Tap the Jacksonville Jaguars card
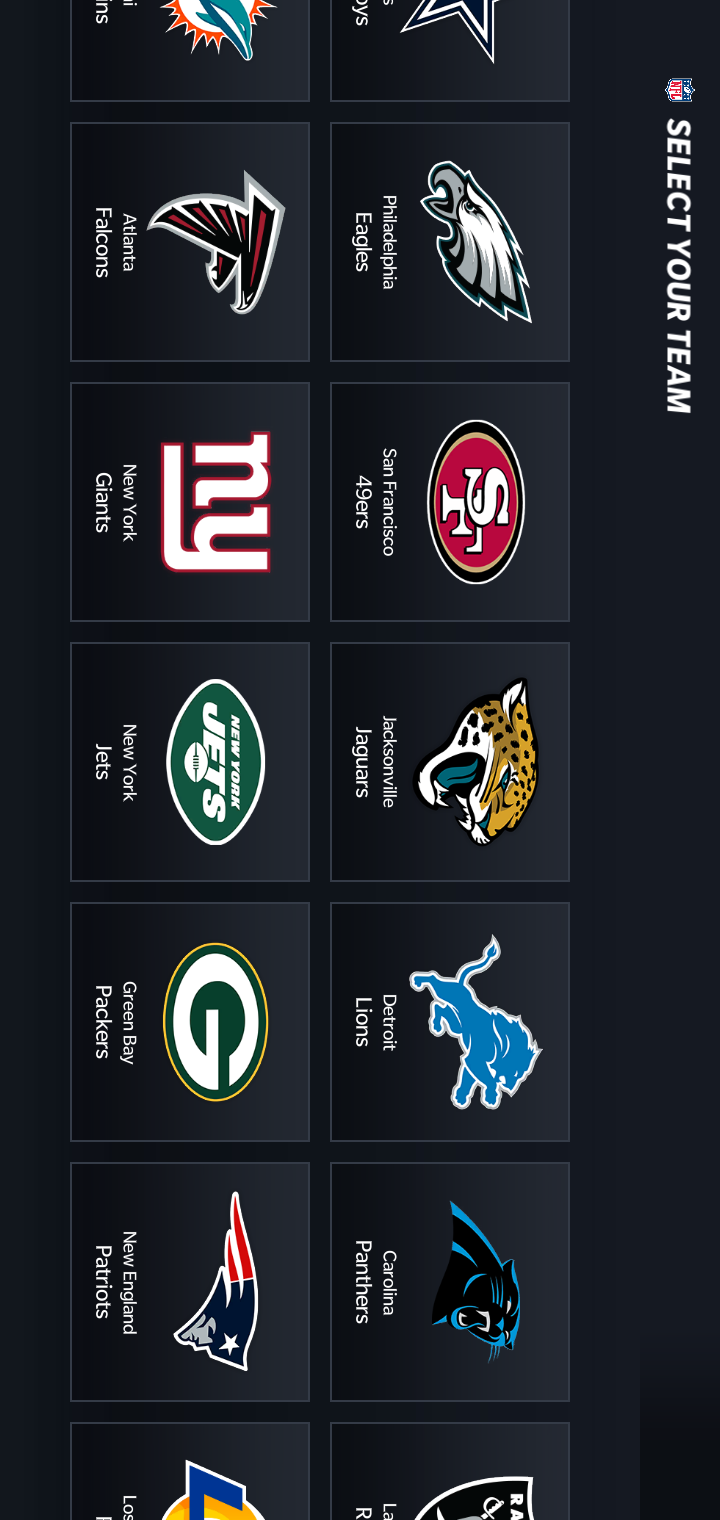 coord(450,762)
